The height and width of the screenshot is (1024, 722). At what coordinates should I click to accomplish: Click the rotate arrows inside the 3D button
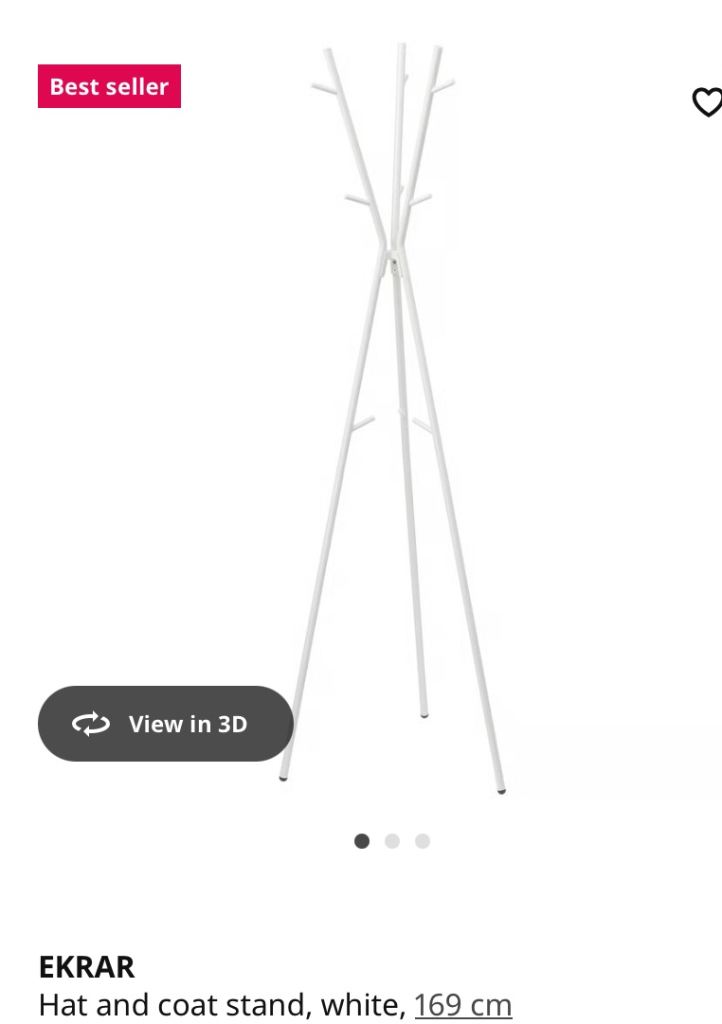91,723
